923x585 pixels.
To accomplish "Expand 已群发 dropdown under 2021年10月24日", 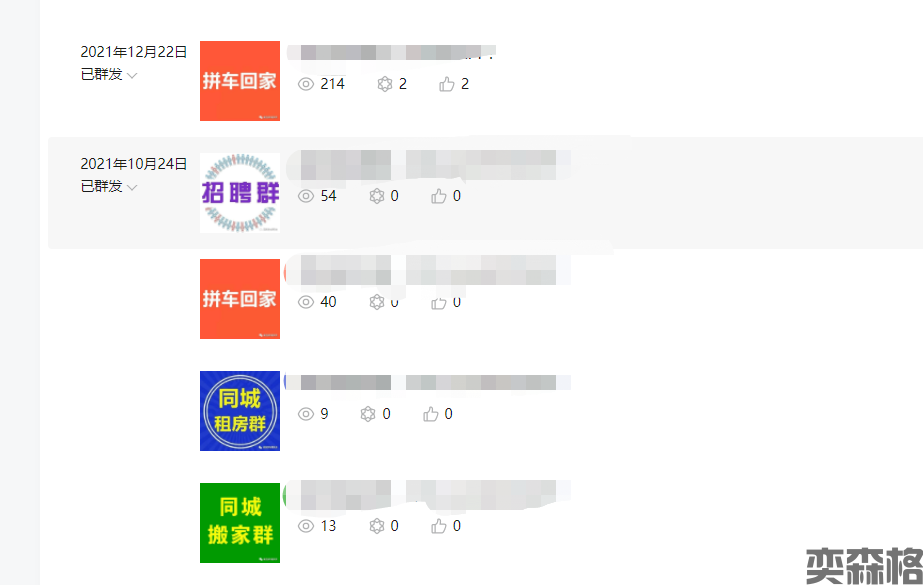I will [131, 187].
